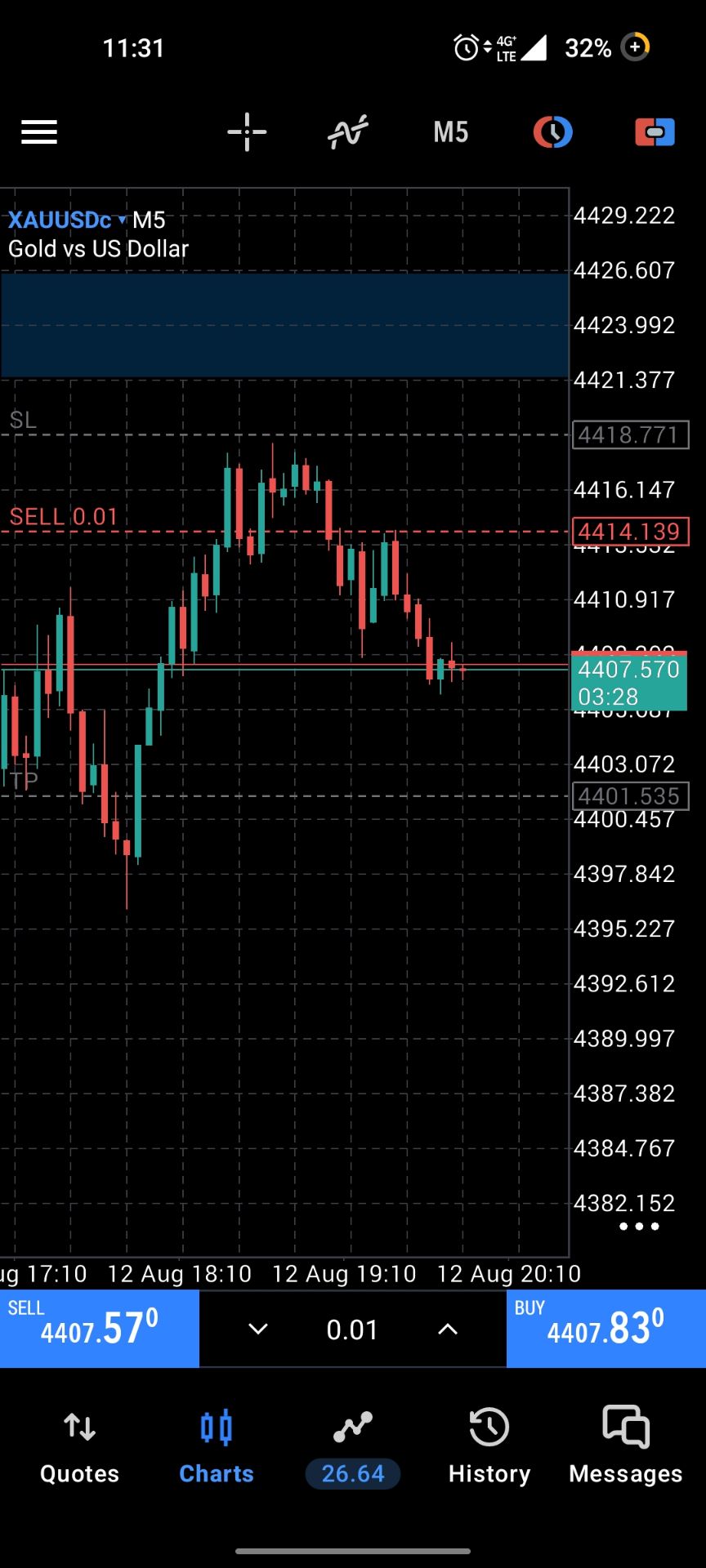Open the hamburger menu
This screenshot has height=1568, width=706.
pyautogui.click(x=39, y=132)
